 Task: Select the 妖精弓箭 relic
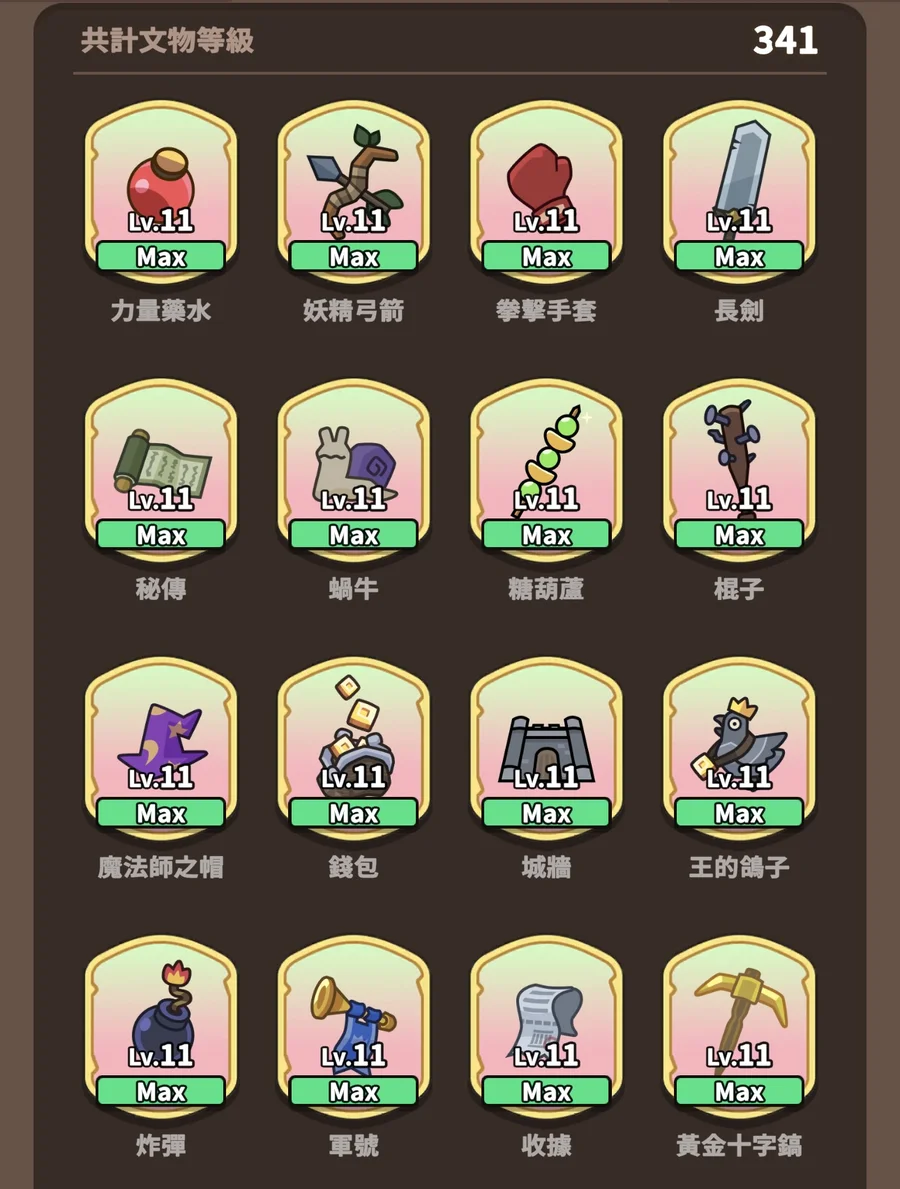pos(353,193)
